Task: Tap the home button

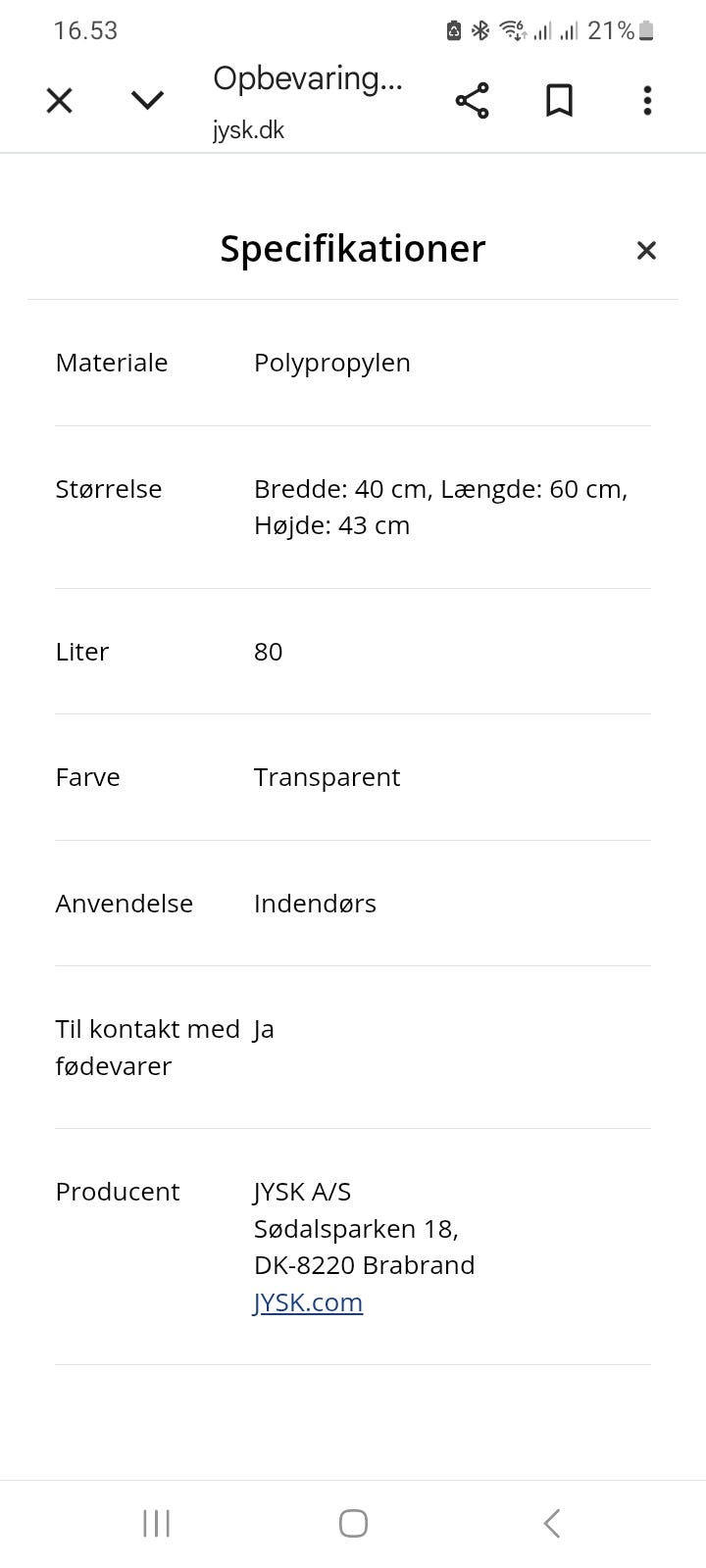Action: 352,1523
